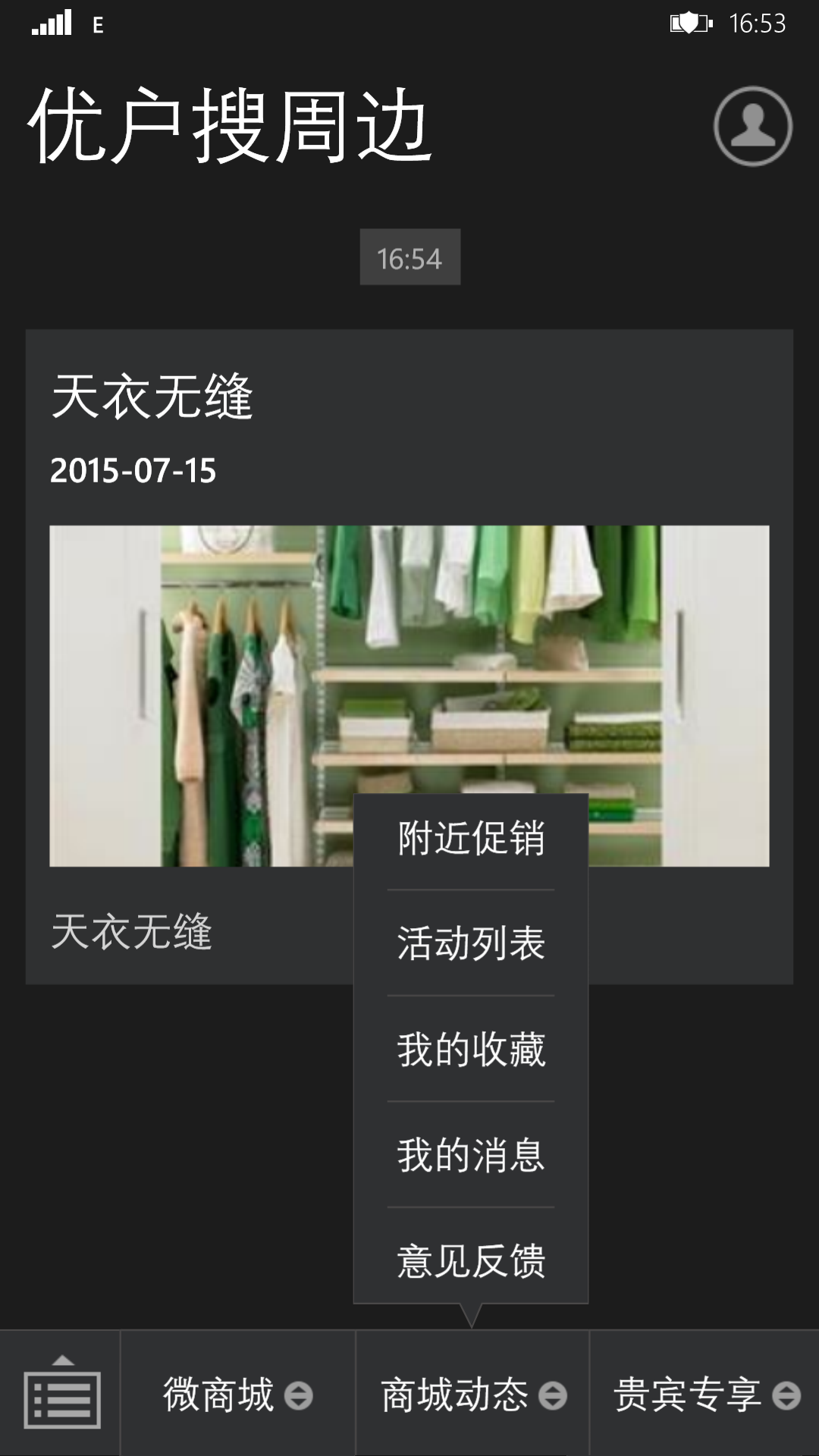View 我的消息
This screenshot has height=1456, width=819.
click(x=471, y=1156)
